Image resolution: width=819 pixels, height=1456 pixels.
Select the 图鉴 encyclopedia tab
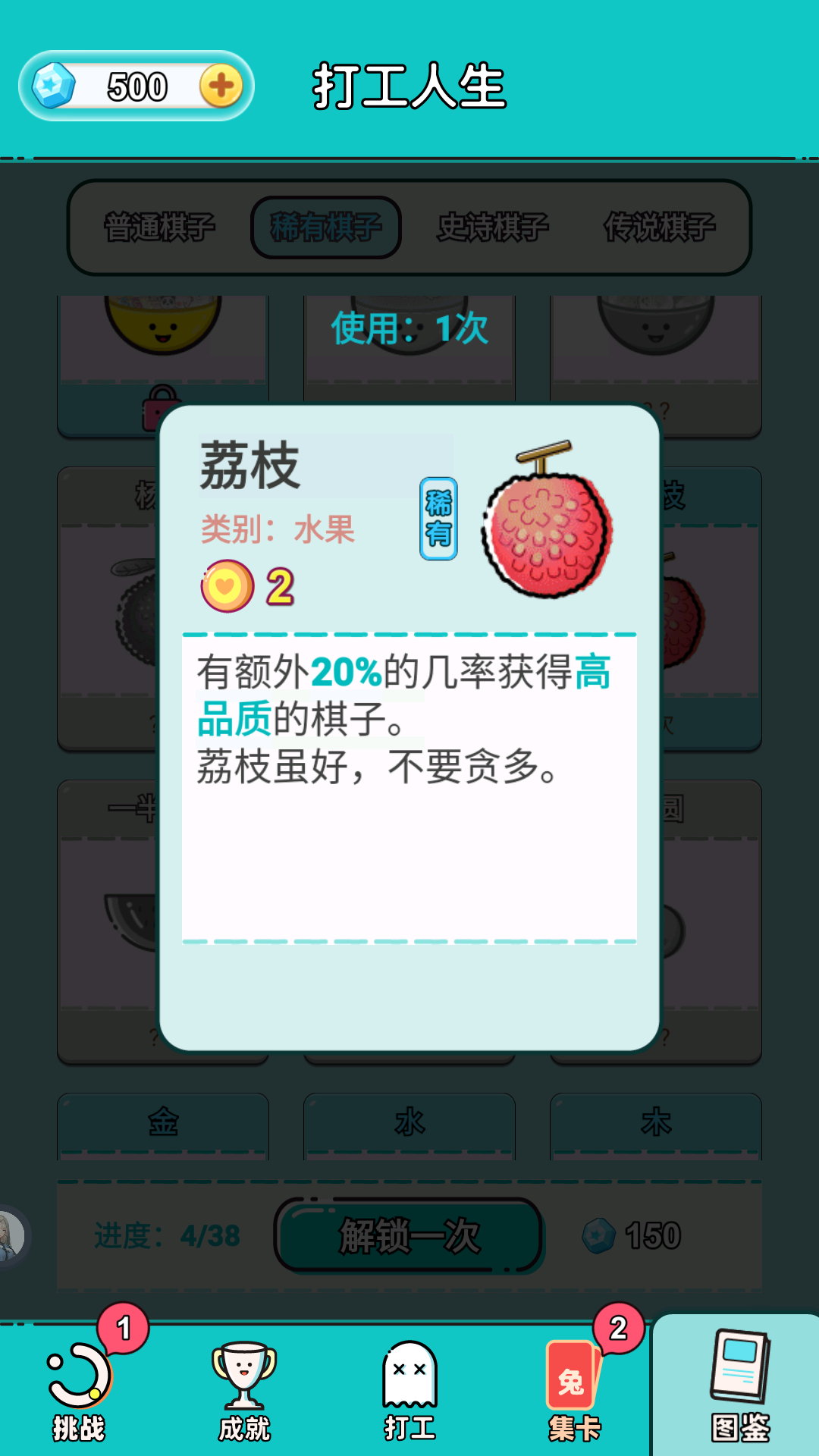(x=739, y=1388)
